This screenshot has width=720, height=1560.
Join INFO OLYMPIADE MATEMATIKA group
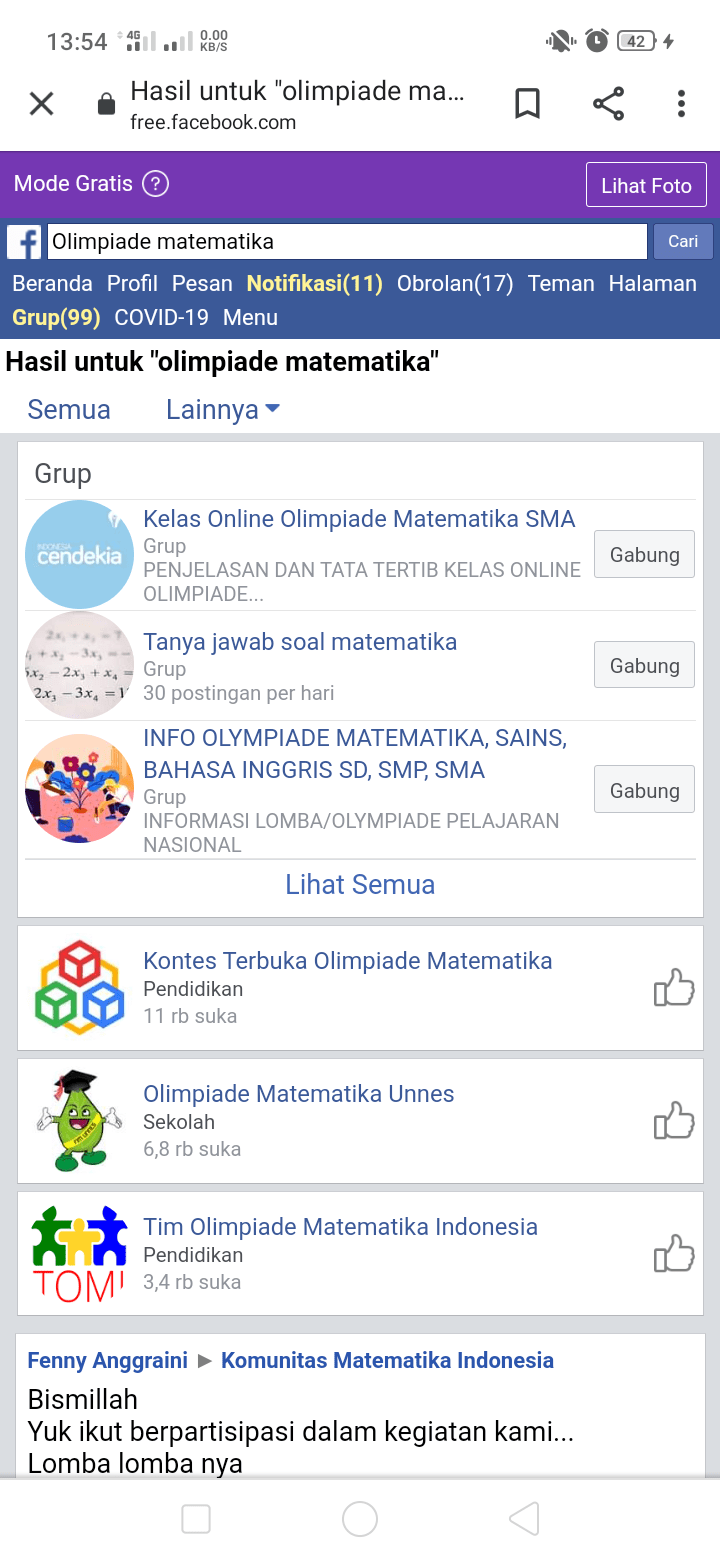point(644,791)
